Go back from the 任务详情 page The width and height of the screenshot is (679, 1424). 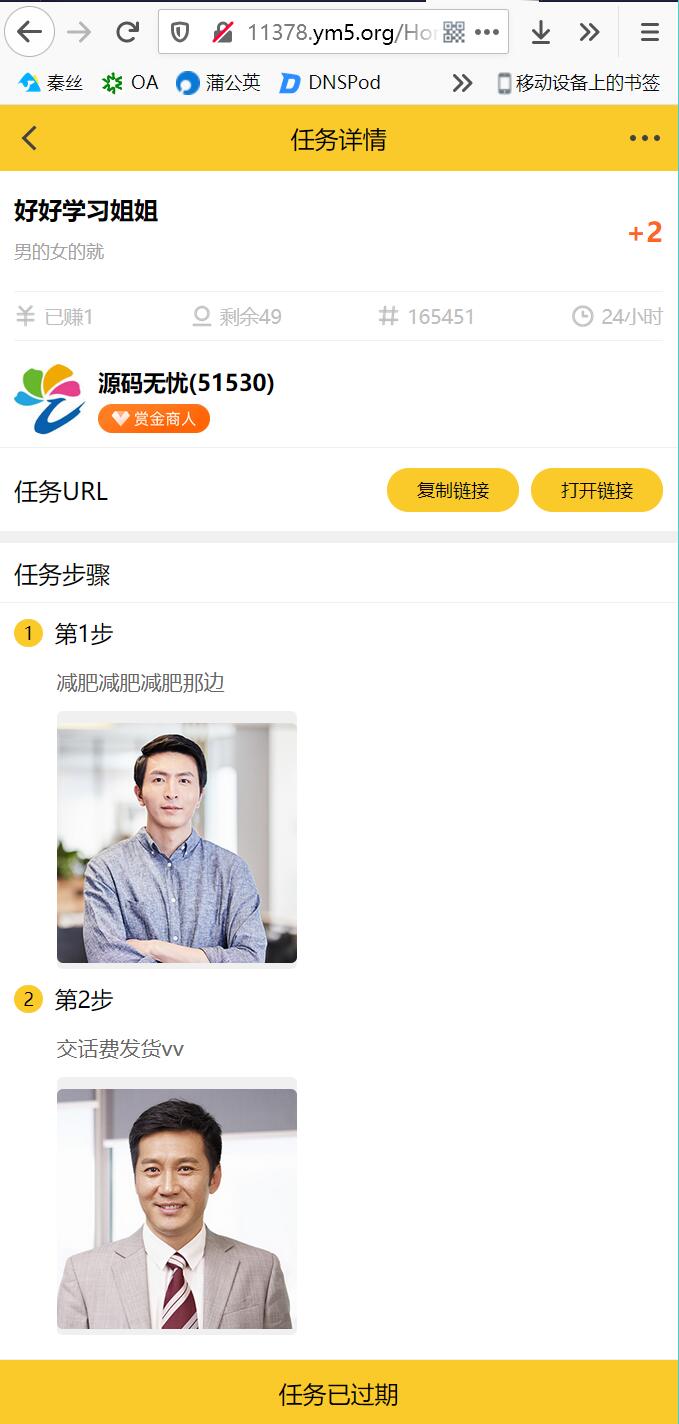coord(30,139)
